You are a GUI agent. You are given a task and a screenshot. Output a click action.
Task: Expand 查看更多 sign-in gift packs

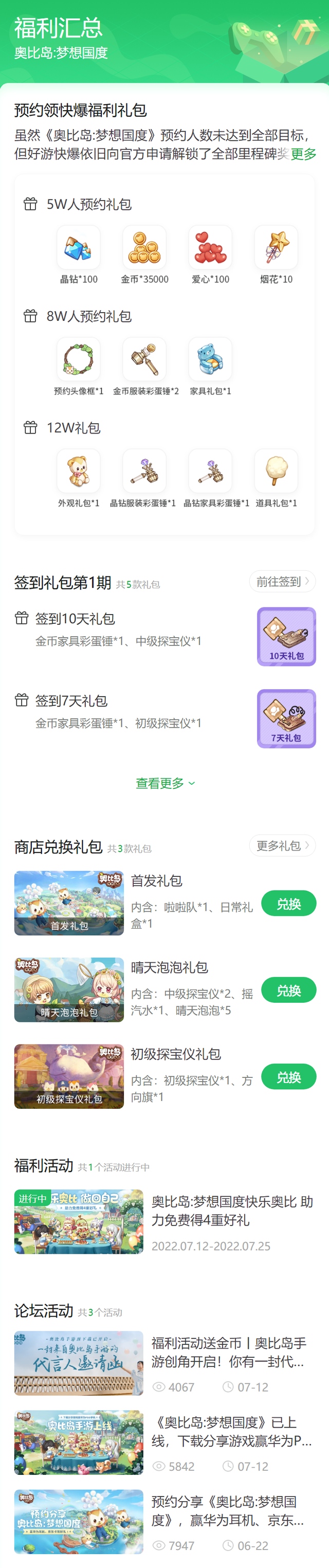pos(165,783)
